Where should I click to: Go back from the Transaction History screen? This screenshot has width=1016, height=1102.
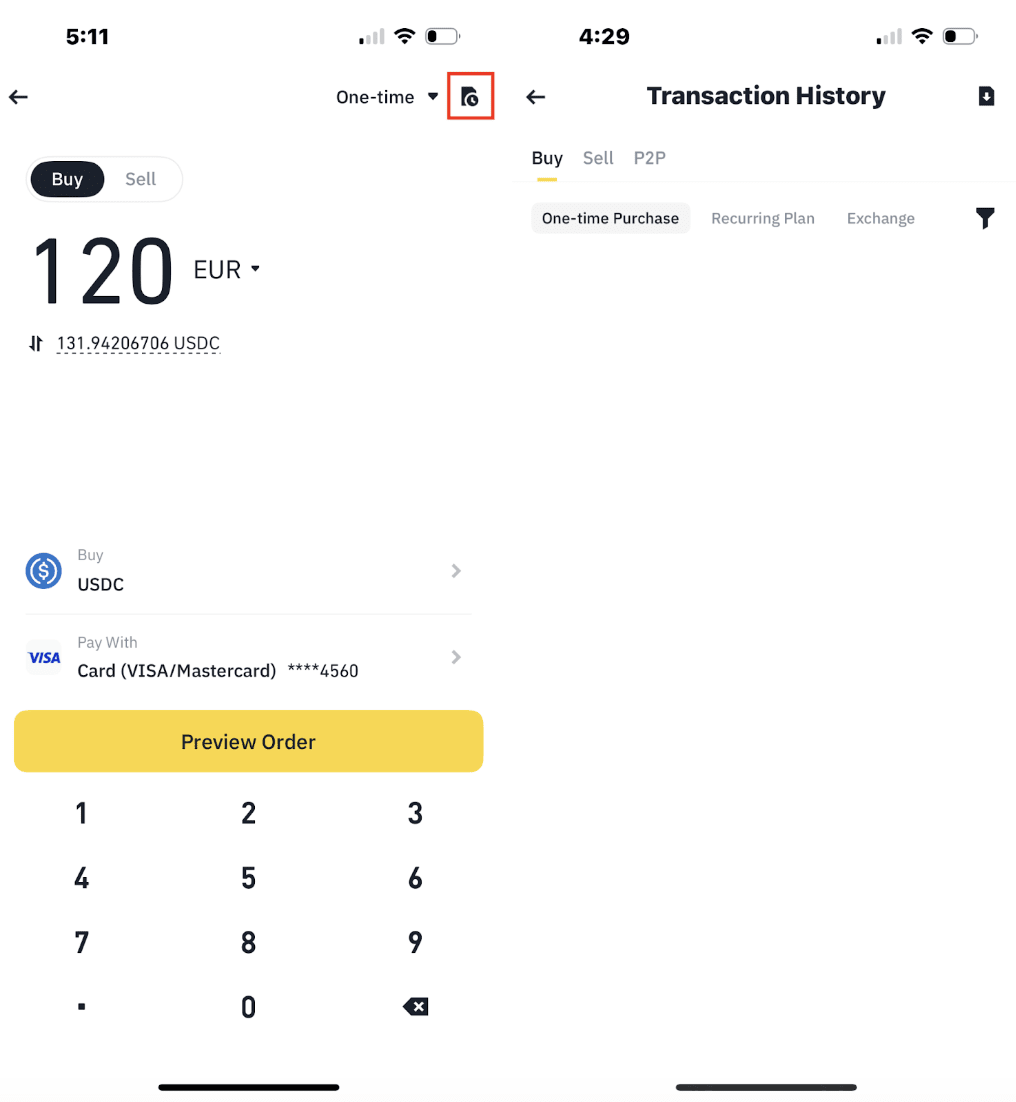(x=536, y=97)
